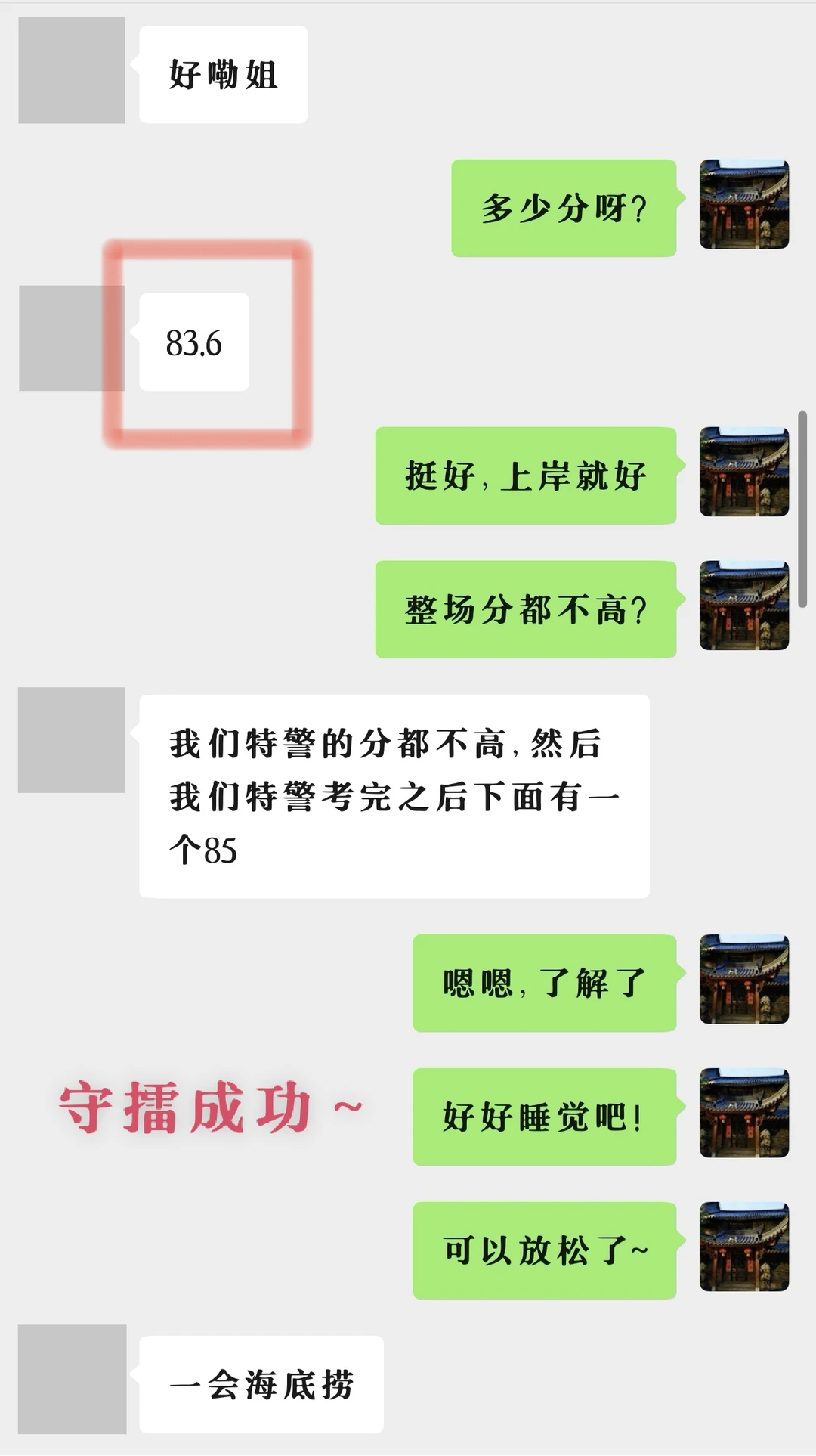Open the sender's temple profile picture beside 多少分呀
Screen dimensions: 816x1456
tap(744, 204)
